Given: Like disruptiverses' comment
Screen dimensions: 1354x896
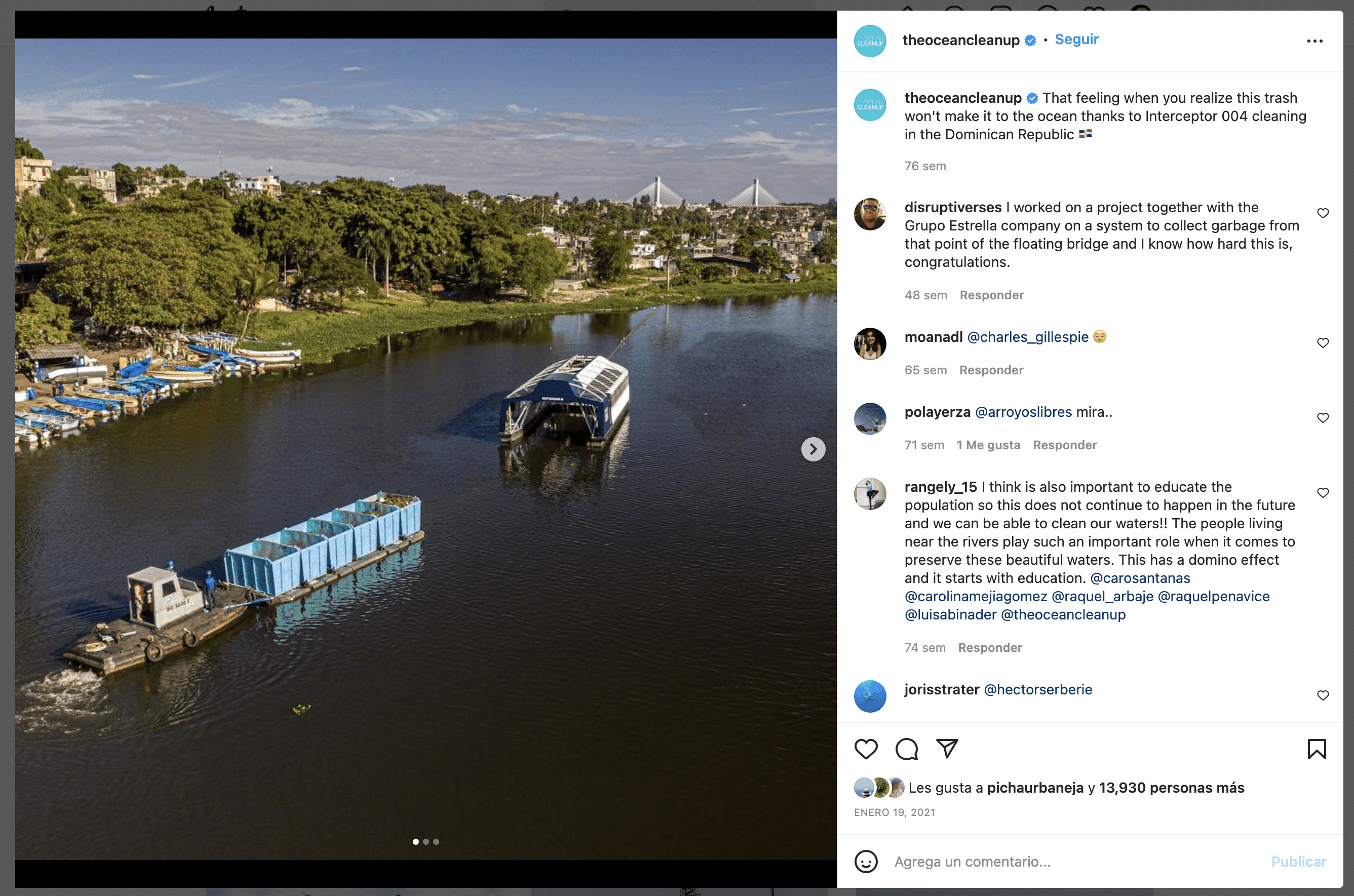Looking at the screenshot, I should [1323, 213].
